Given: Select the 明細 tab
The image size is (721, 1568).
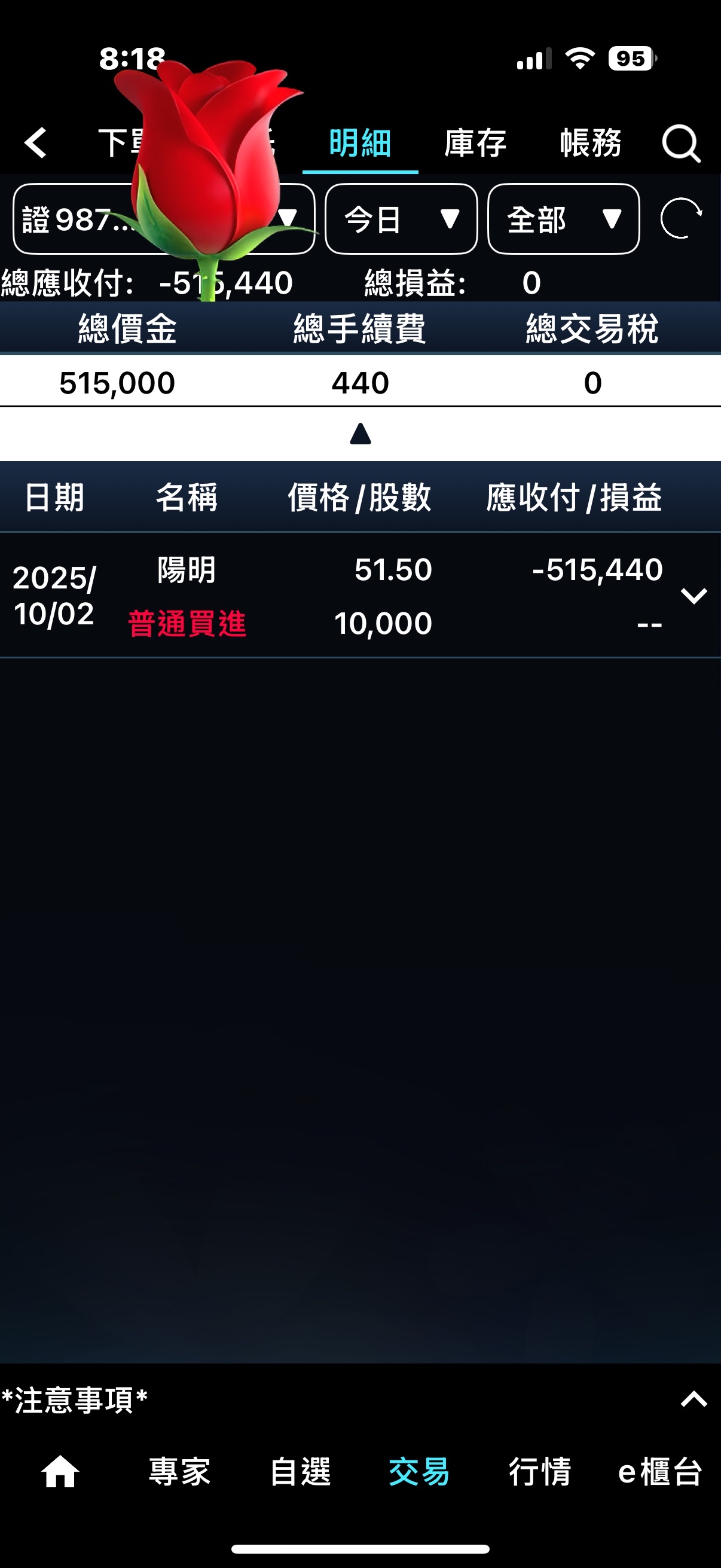Looking at the screenshot, I should [359, 144].
